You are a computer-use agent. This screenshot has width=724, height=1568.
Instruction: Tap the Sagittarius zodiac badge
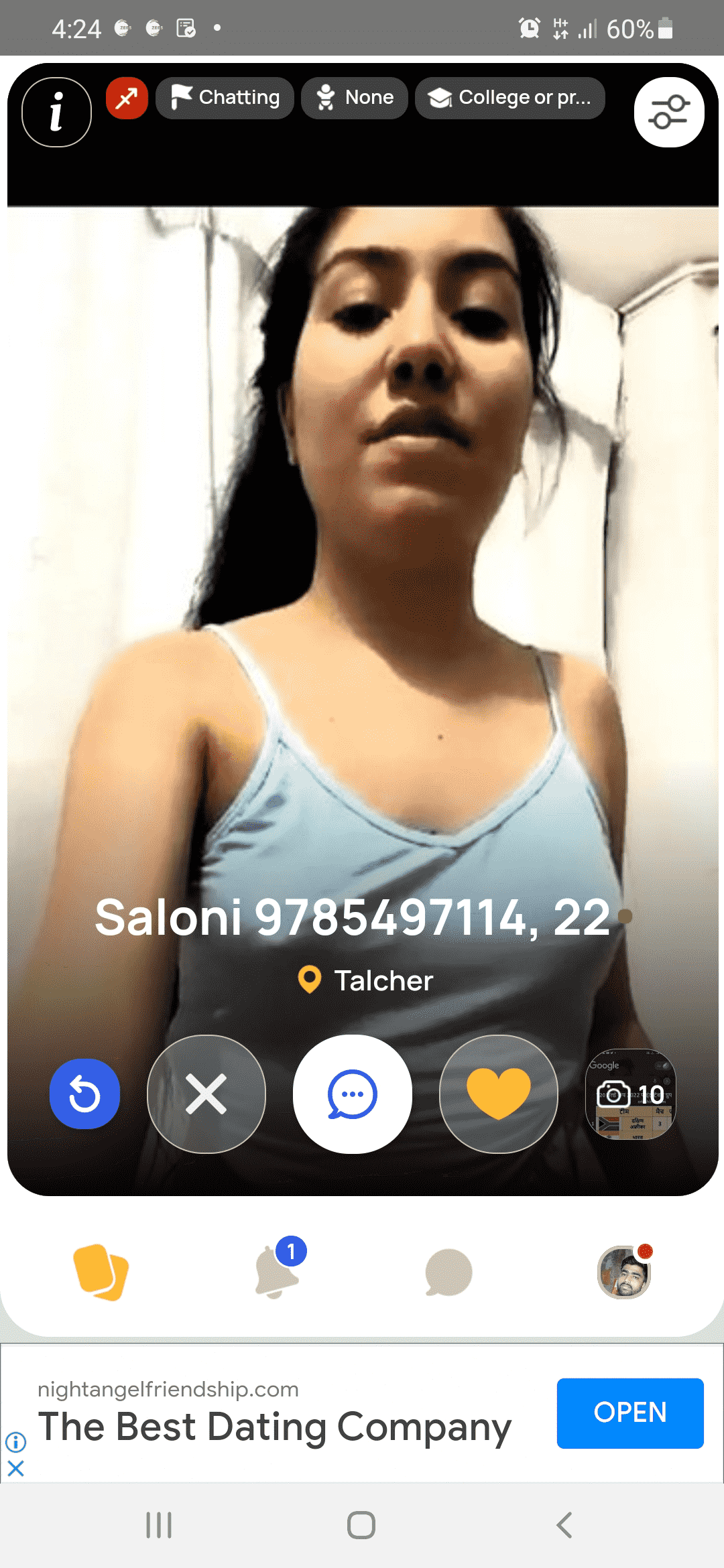(x=127, y=99)
